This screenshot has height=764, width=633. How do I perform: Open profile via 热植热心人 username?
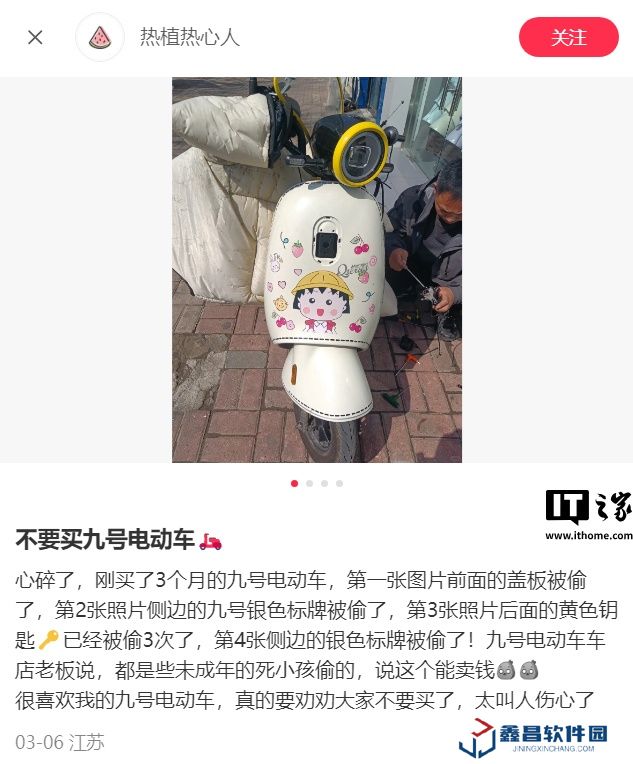point(190,38)
